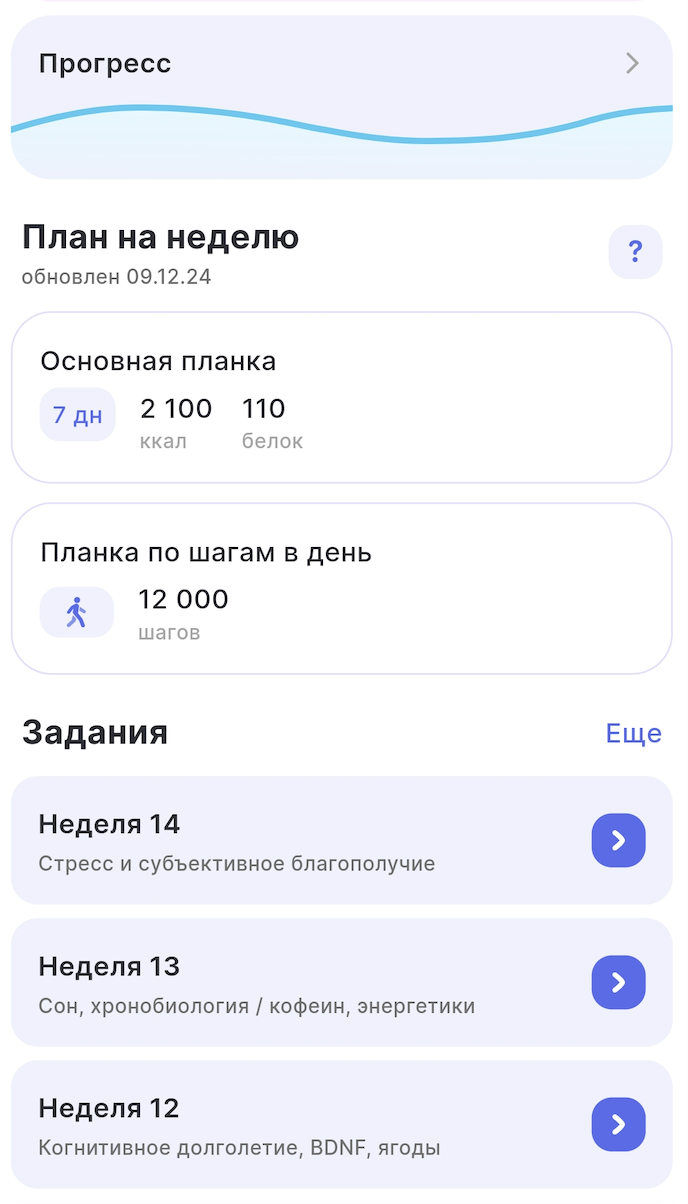The width and height of the screenshot is (688, 1204).
Task: Open the Основная планка card
Action: pyautogui.click(x=341, y=398)
